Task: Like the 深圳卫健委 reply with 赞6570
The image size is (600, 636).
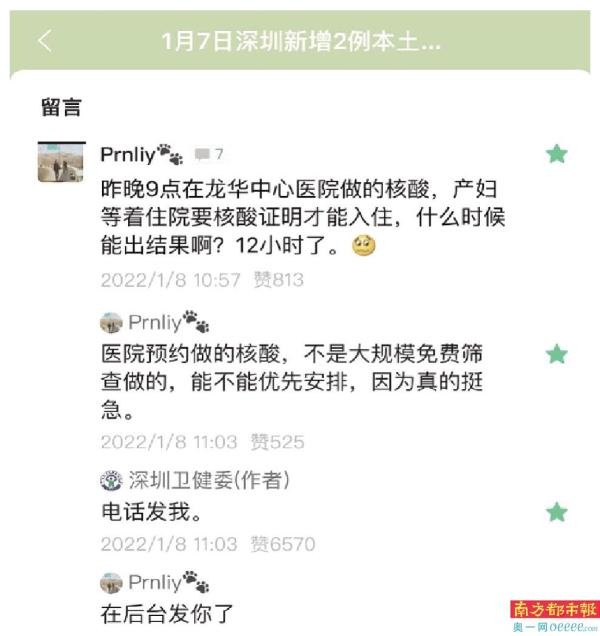Action: click(283, 544)
